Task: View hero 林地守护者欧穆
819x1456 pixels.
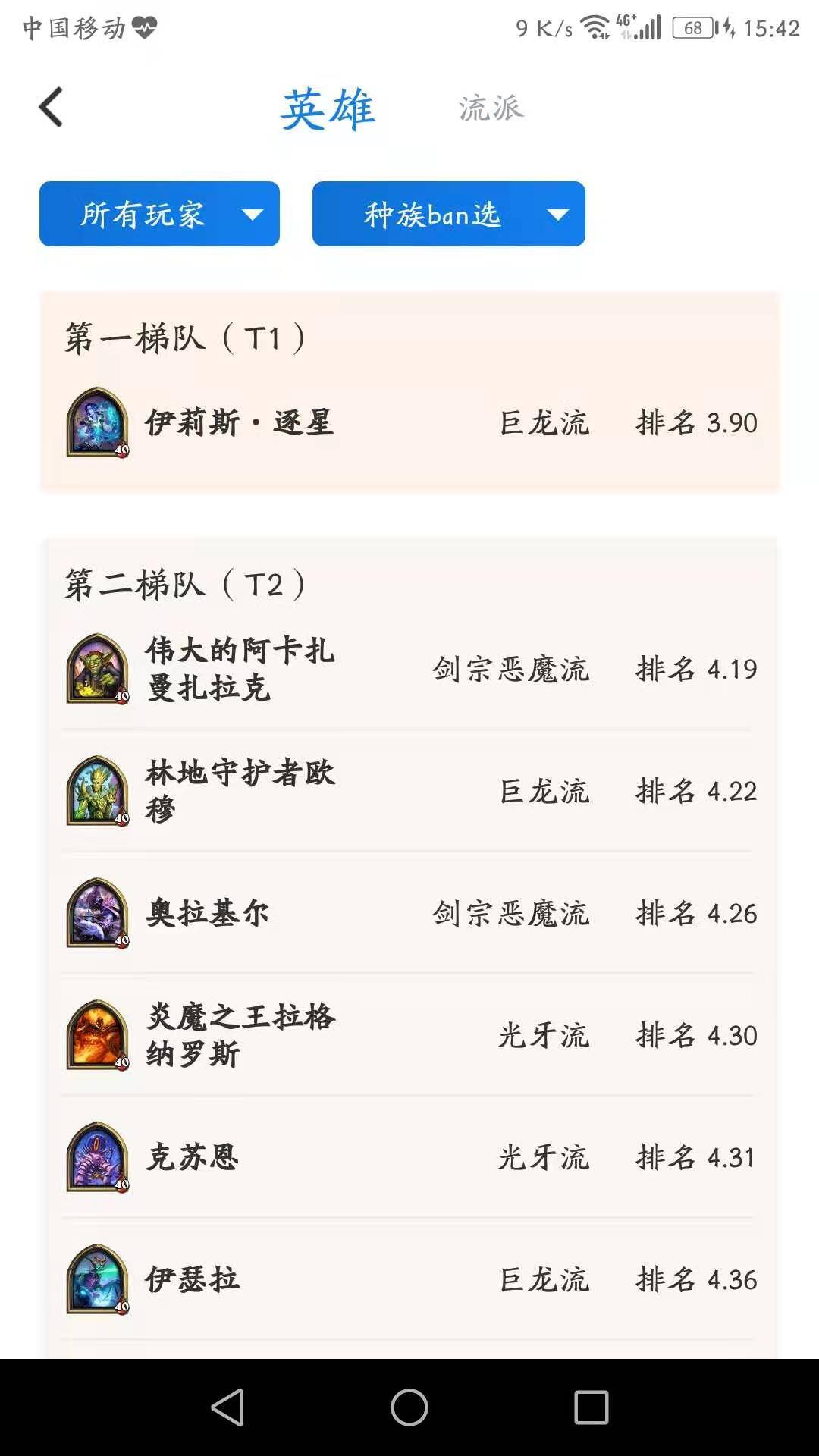Action: [409, 791]
